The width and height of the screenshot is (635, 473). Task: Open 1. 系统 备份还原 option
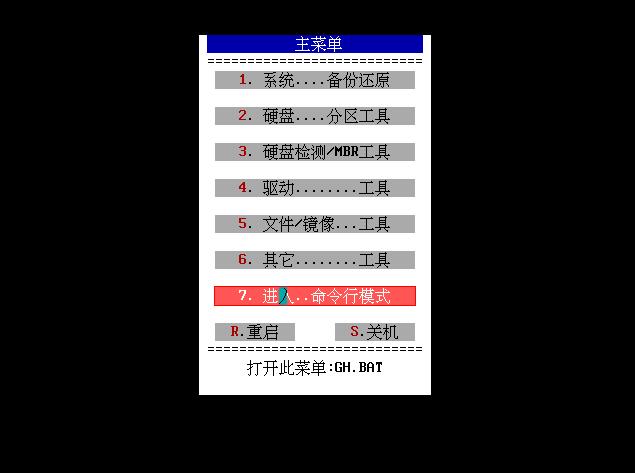click(314, 80)
